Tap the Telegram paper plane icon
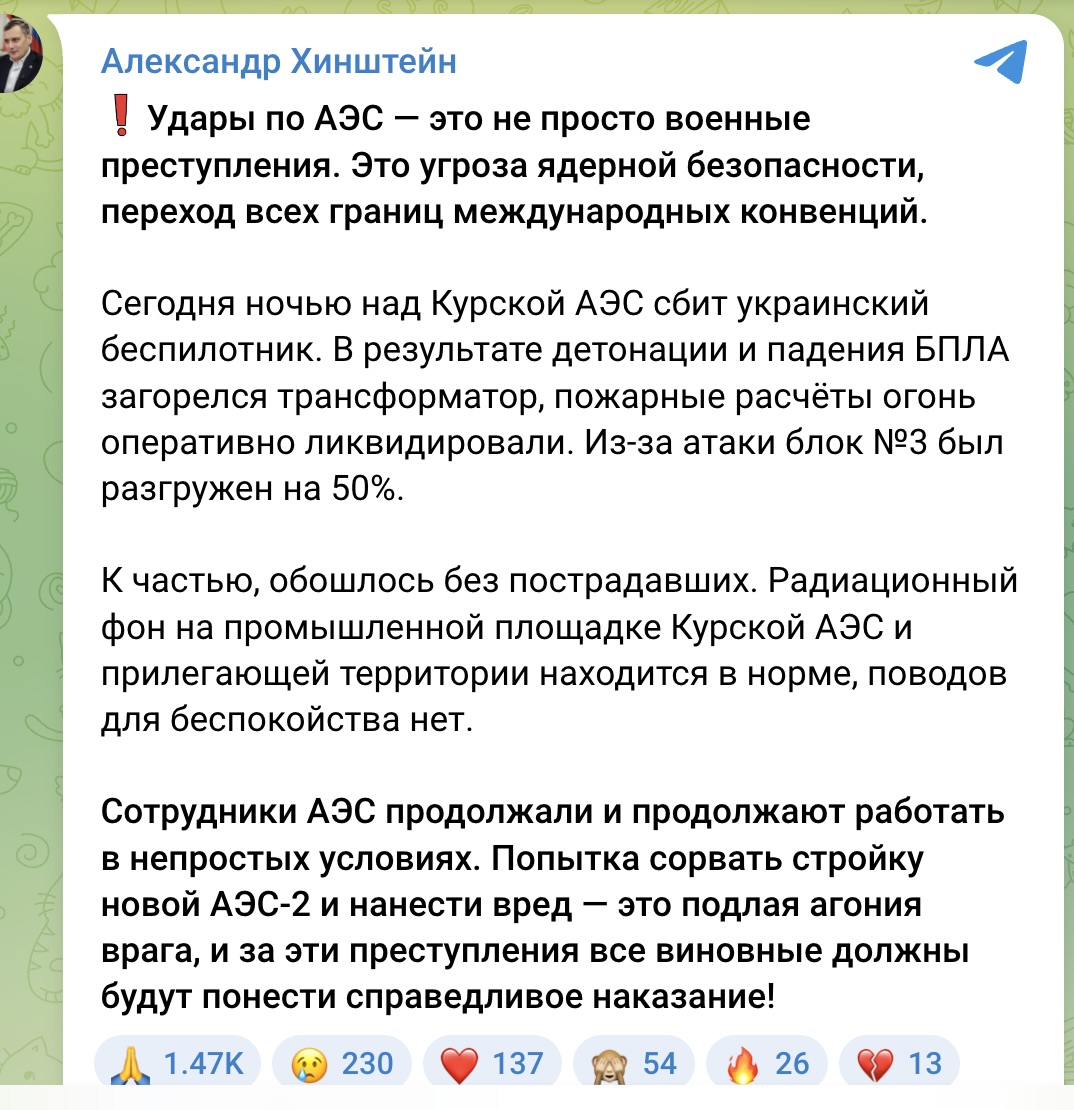1074x1110 pixels. 1001,62
